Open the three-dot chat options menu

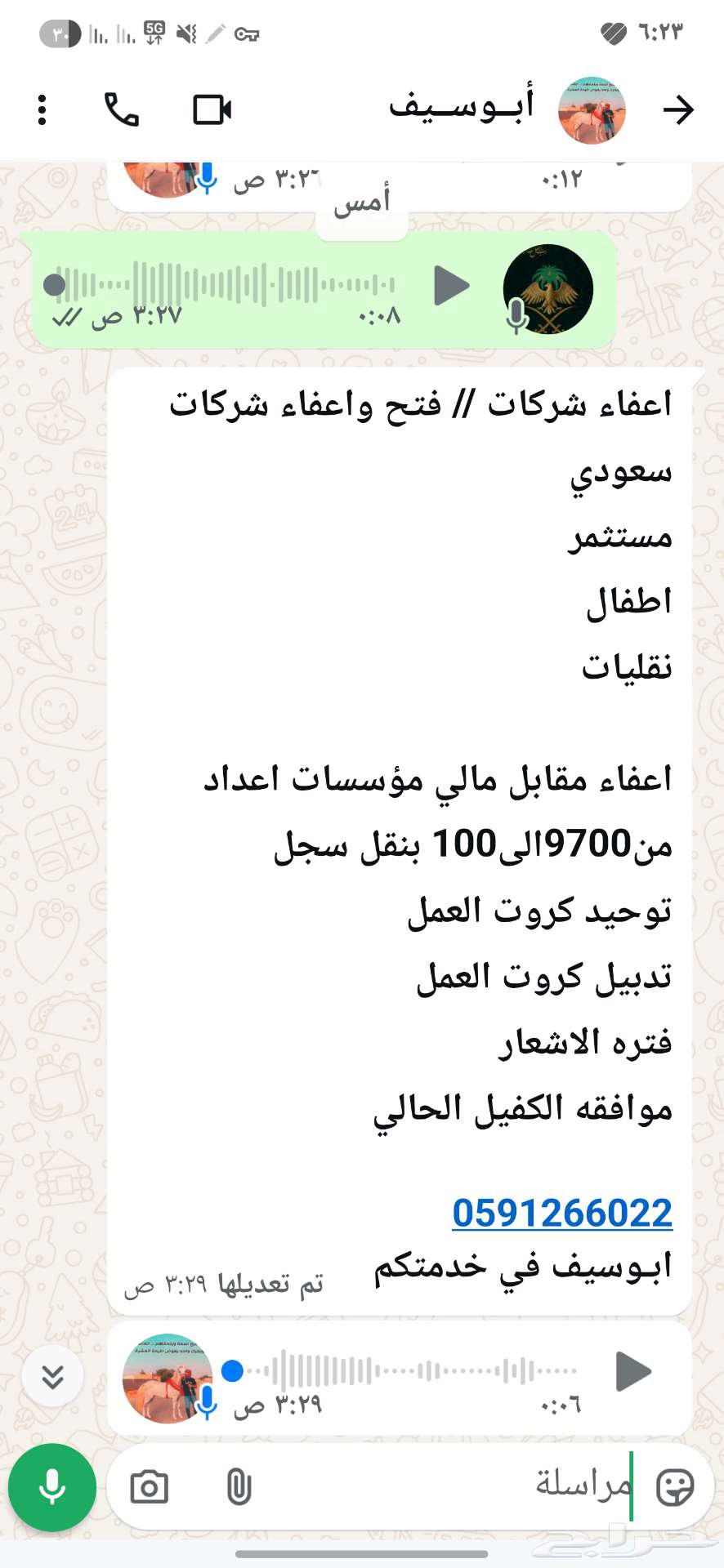click(x=42, y=109)
